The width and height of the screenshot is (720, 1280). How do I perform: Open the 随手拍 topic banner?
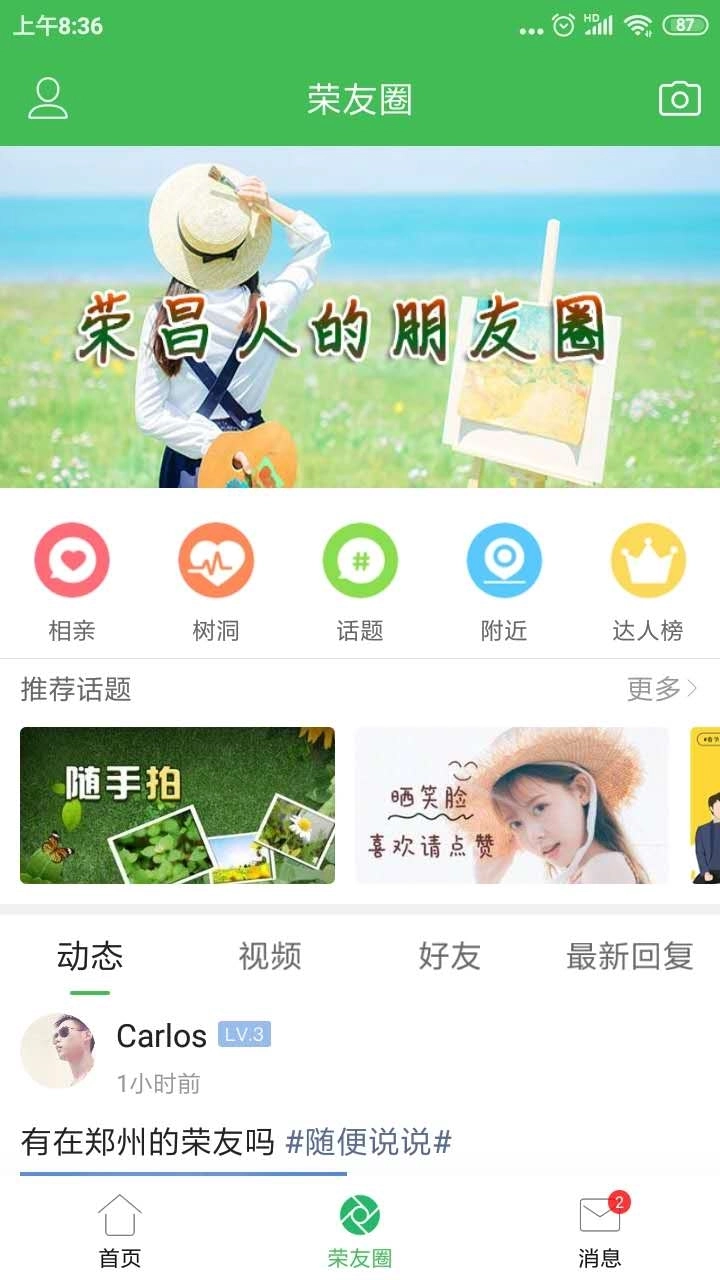pos(176,805)
